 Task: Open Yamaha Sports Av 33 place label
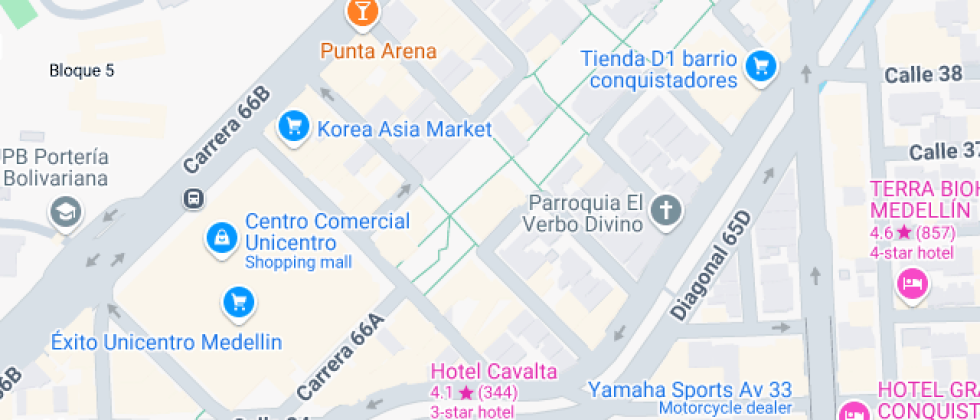[x=689, y=389]
